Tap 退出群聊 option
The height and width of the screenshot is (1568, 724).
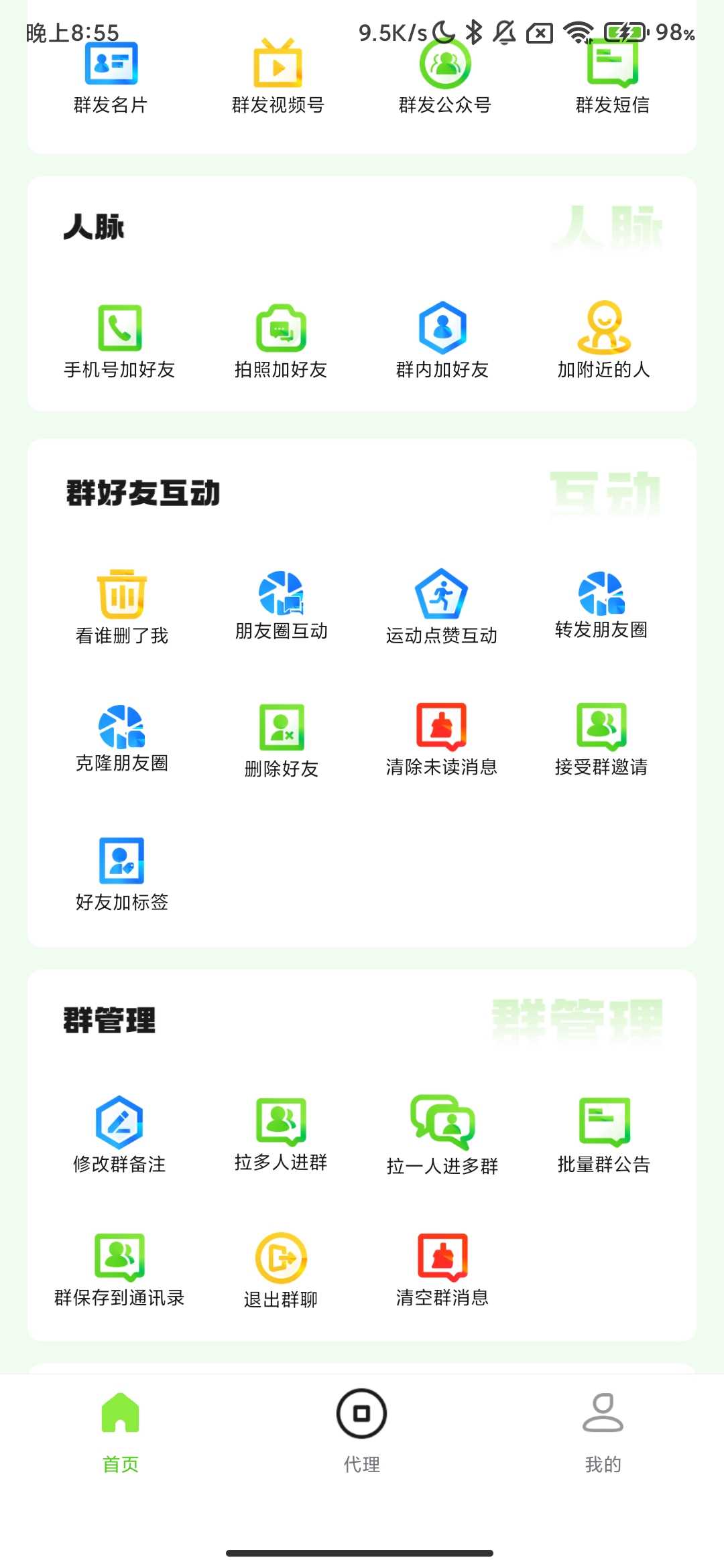coord(281,1270)
